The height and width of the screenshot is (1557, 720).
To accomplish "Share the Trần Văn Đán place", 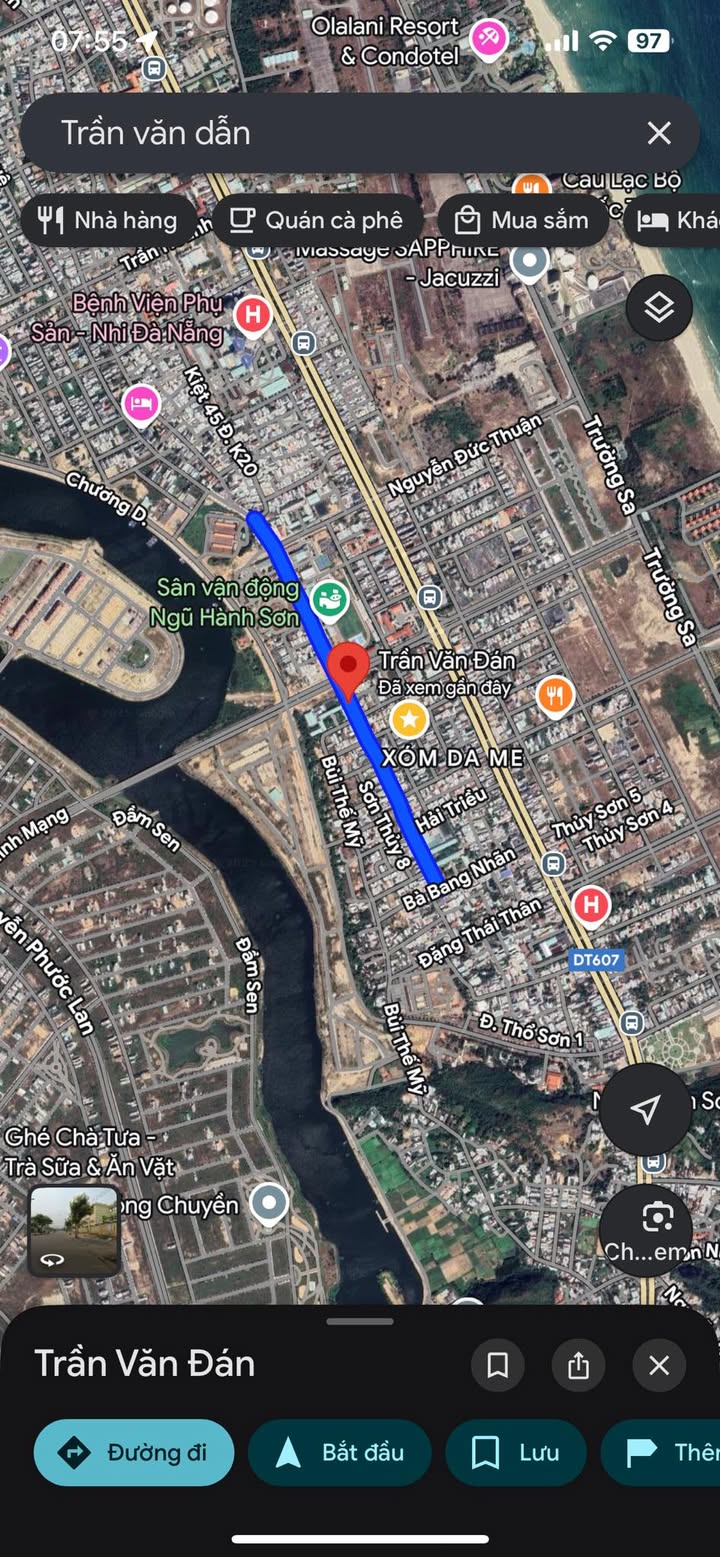I will [x=578, y=1365].
